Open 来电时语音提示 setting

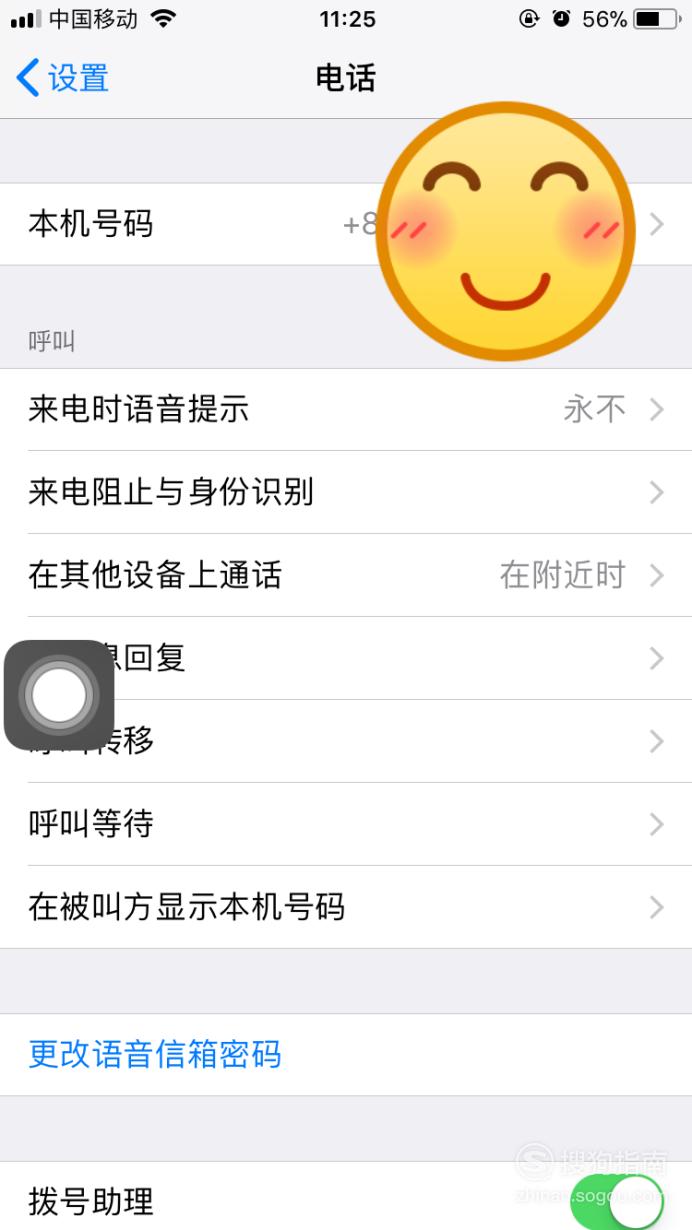tap(346, 409)
